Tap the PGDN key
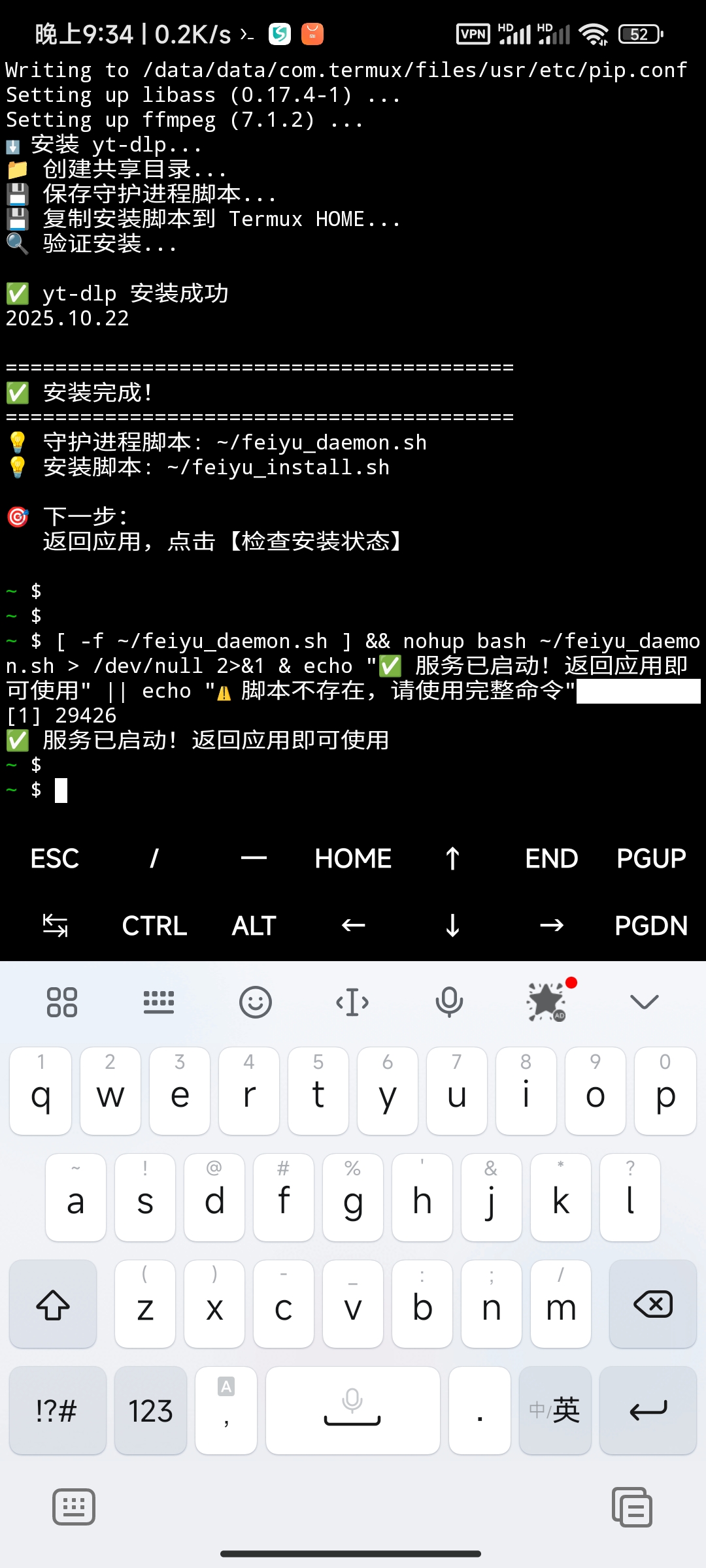This screenshot has height=1568, width=706. click(651, 926)
